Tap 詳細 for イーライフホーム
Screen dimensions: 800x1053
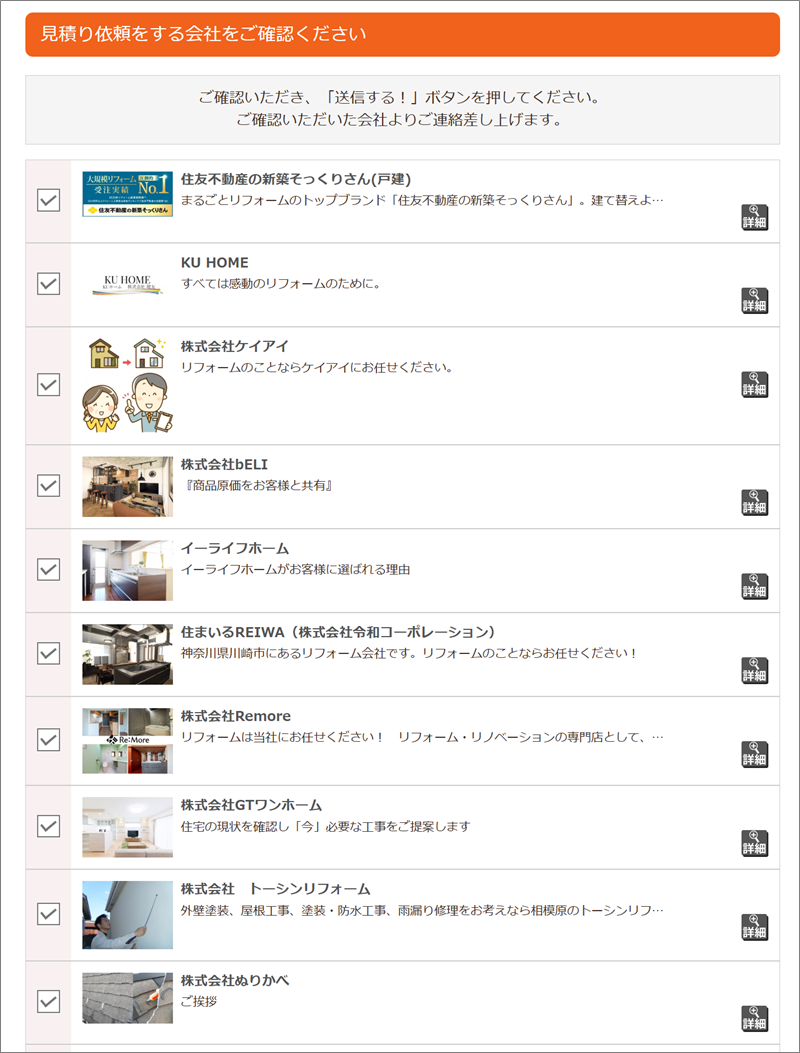[x=754, y=587]
